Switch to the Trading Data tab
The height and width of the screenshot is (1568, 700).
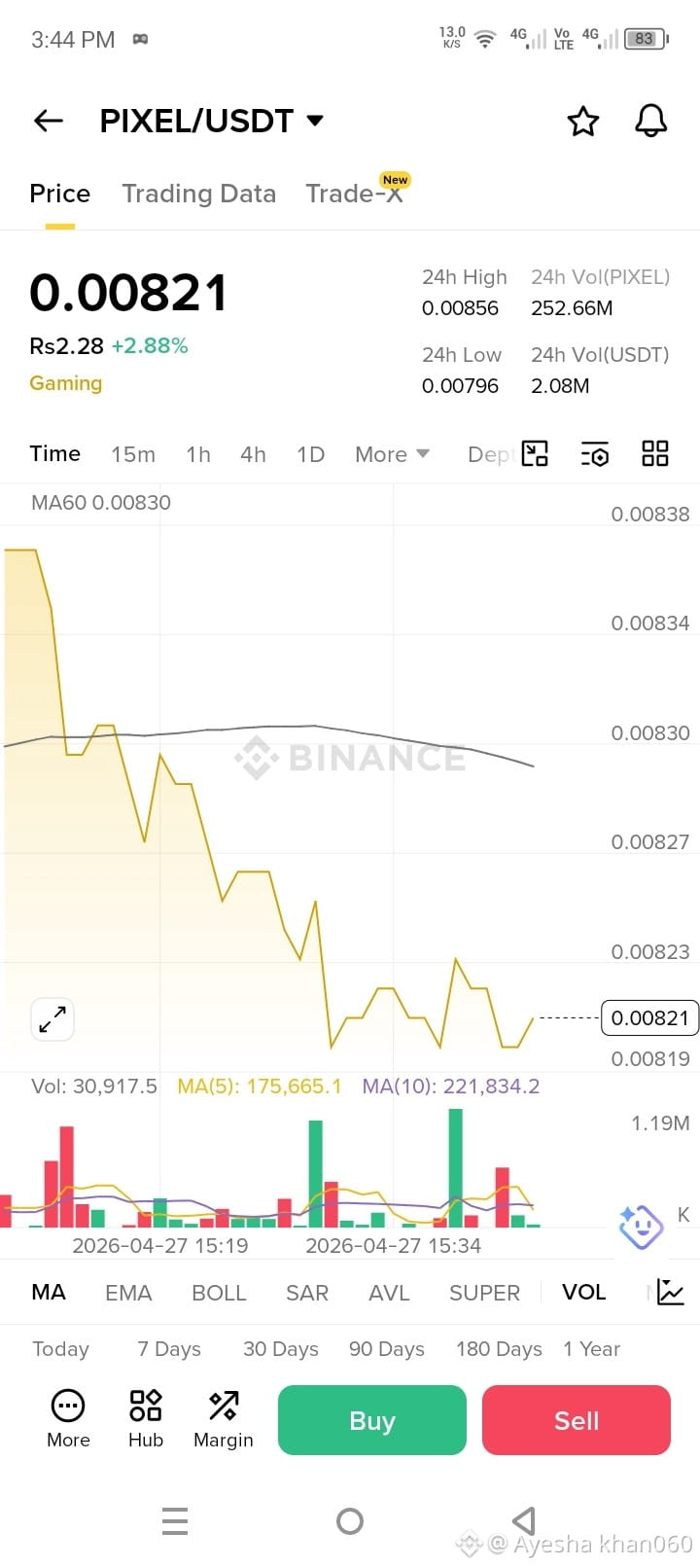198,194
